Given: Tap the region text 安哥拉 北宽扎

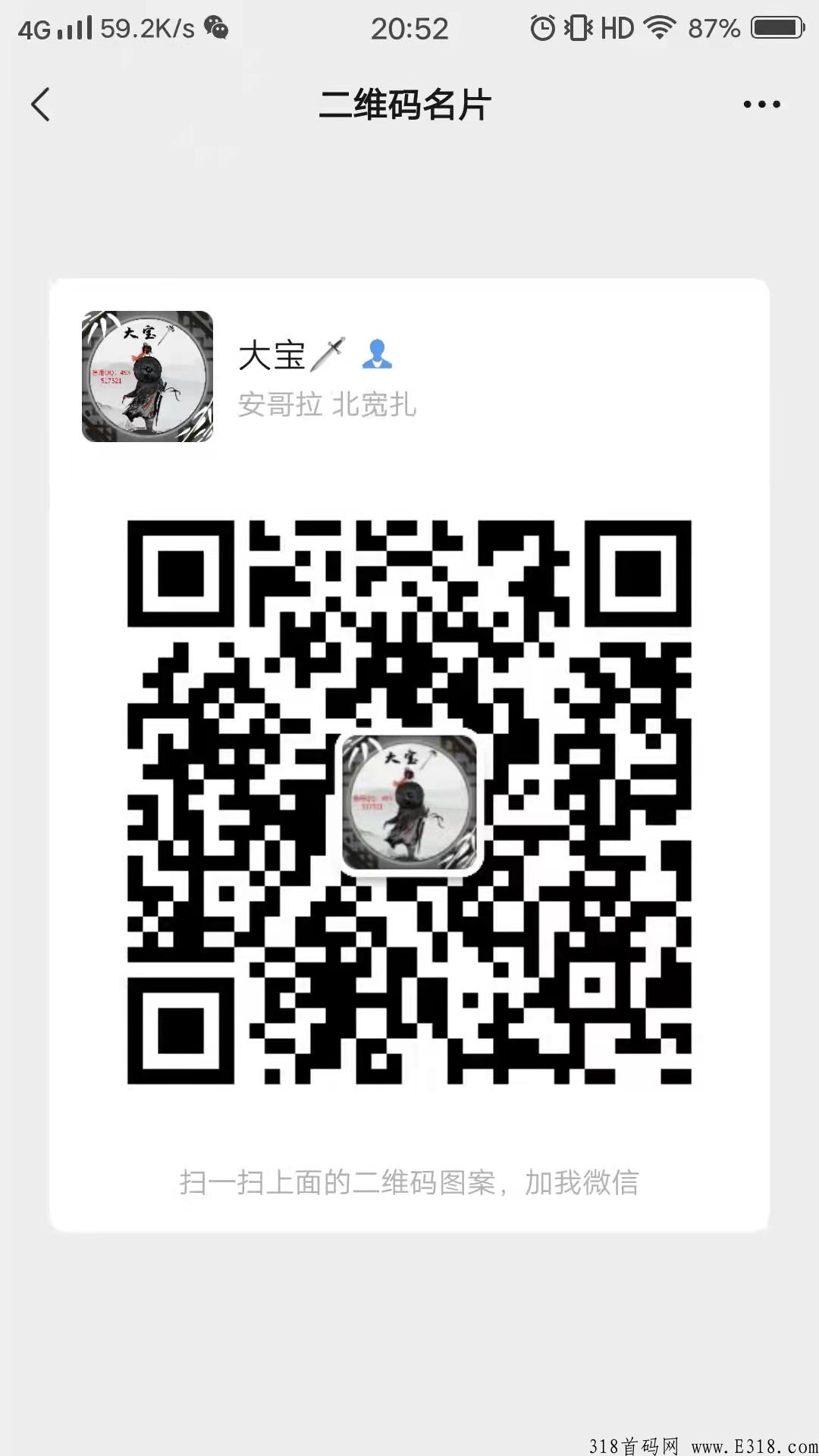Looking at the screenshot, I should [328, 406].
